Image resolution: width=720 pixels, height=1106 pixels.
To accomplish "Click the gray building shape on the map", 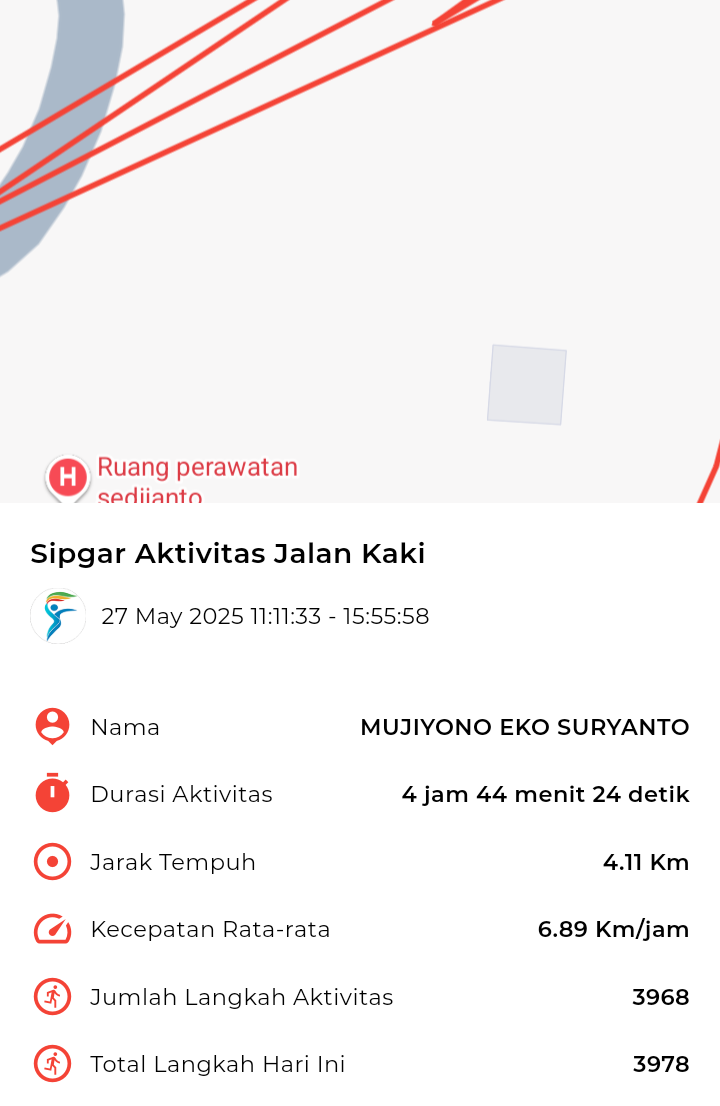I will [526, 385].
